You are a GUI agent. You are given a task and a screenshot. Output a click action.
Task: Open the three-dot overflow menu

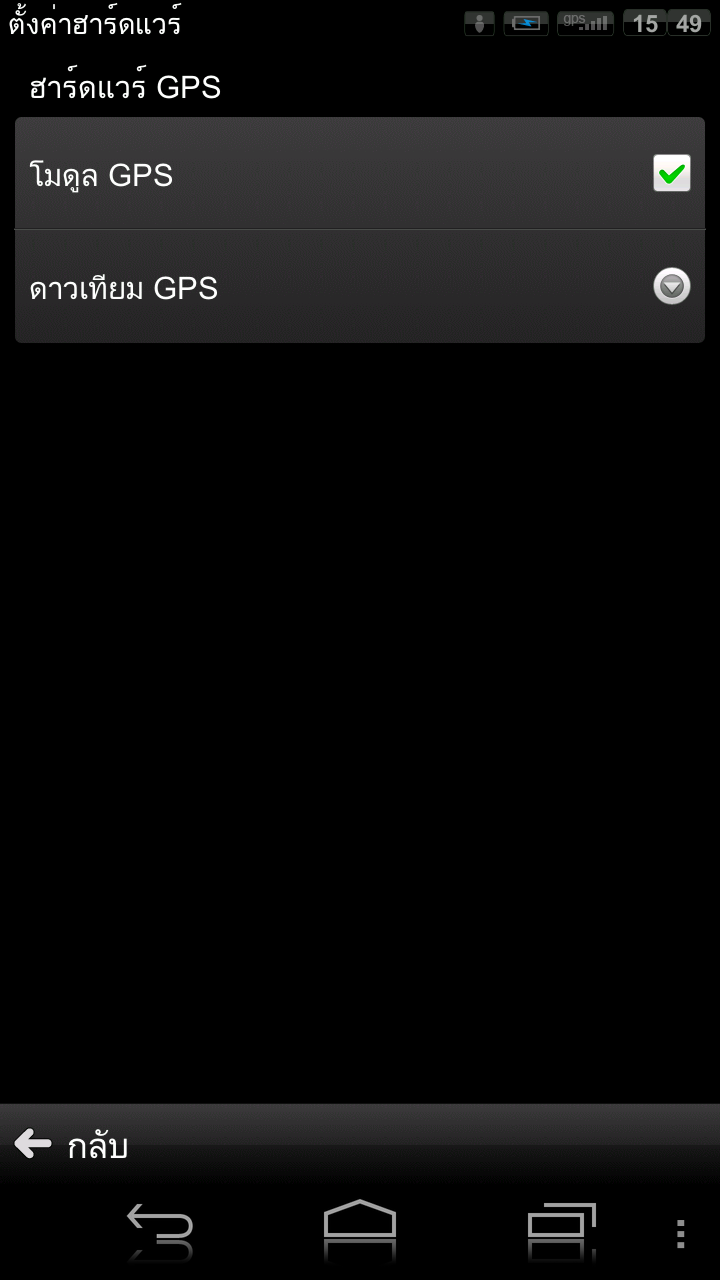pos(680,1233)
